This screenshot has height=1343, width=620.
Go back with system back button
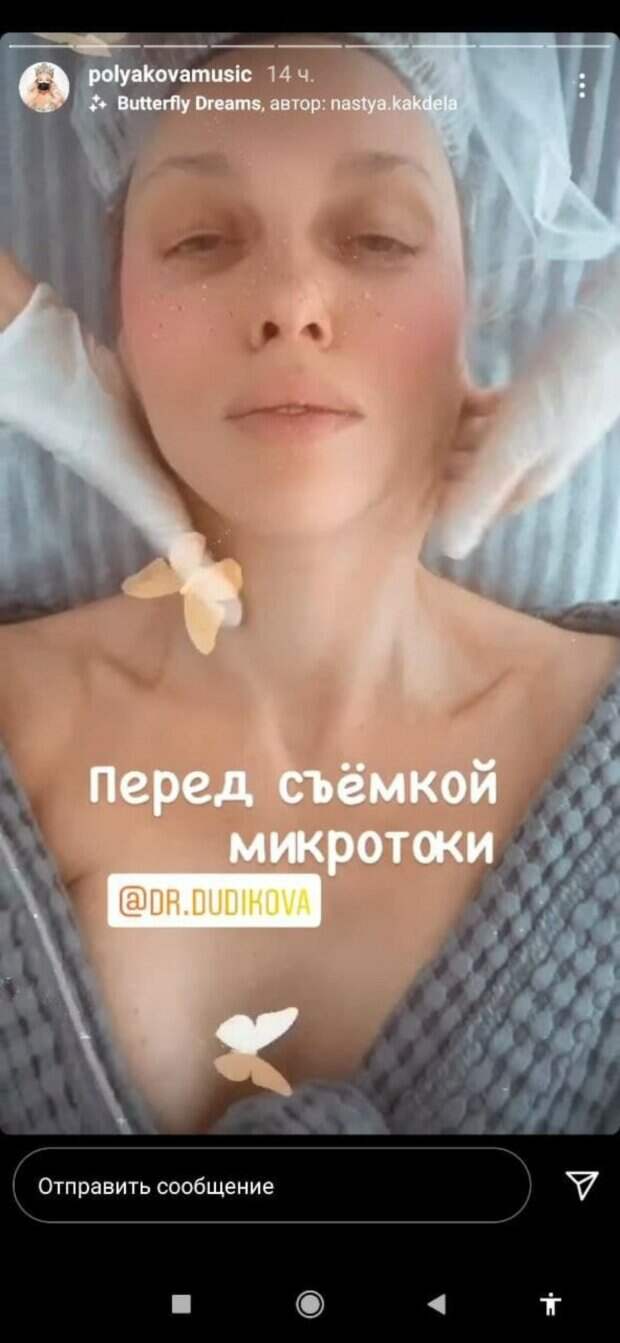click(x=436, y=1303)
